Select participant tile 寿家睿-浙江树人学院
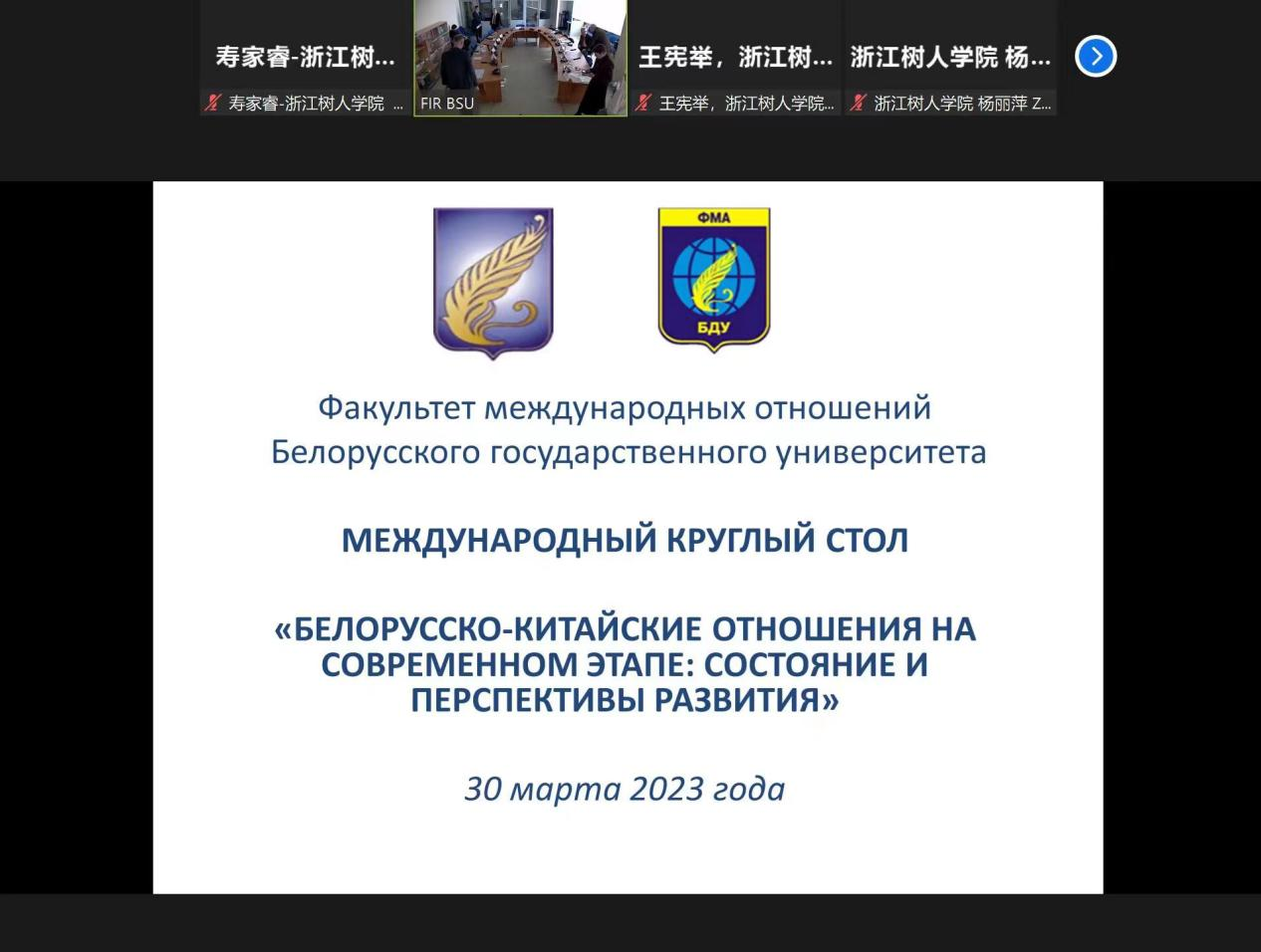Viewport: 1261px width, 952px height. coord(305,57)
